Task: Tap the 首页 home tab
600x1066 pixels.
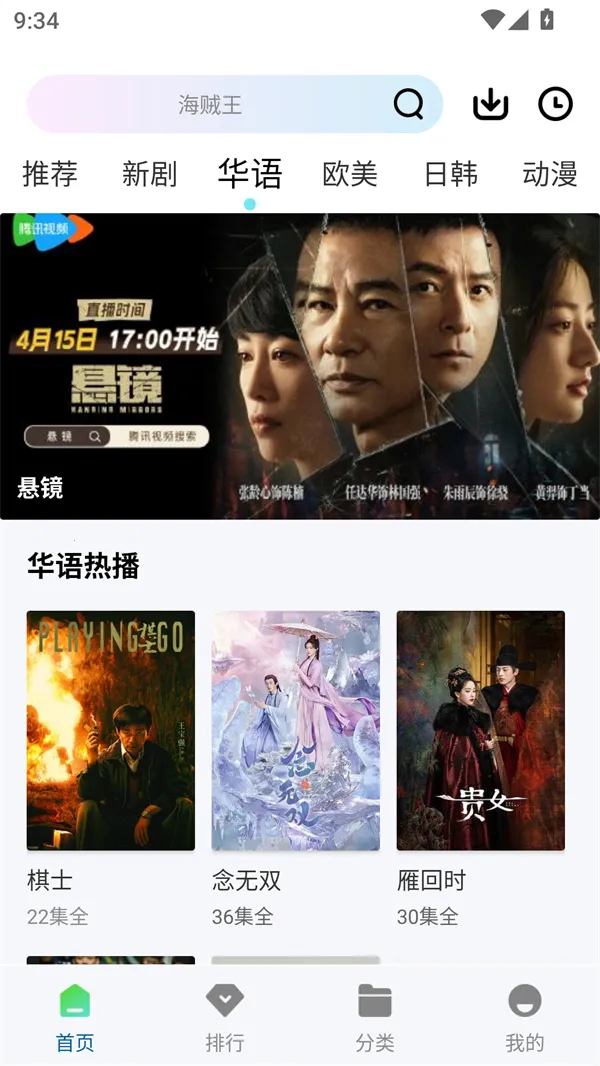Action: point(75,1017)
